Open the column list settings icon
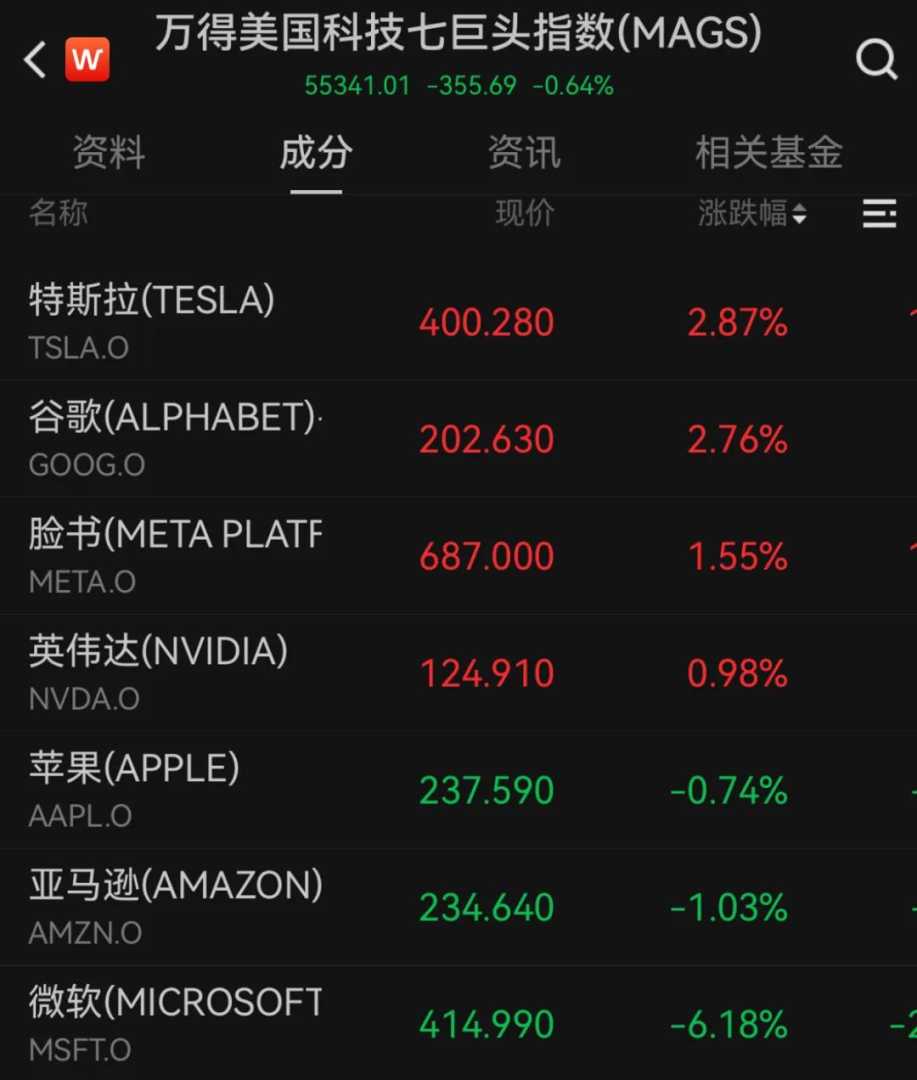The width and height of the screenshot is (917, 1080). pyautogui.click(x=879, y=213)
